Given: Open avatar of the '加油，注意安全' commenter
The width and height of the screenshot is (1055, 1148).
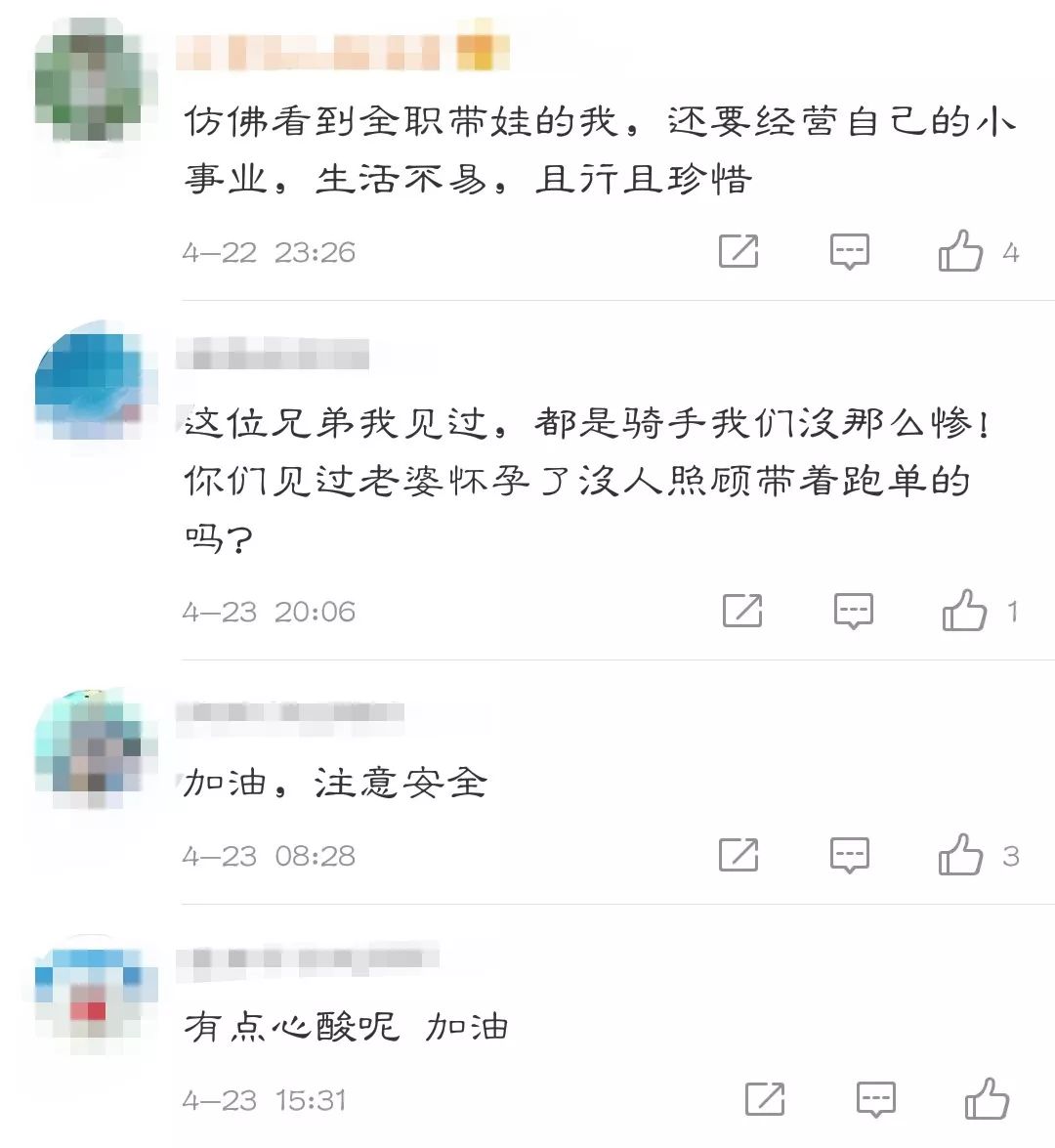Looking at the screenshot, I should (89, 746).
